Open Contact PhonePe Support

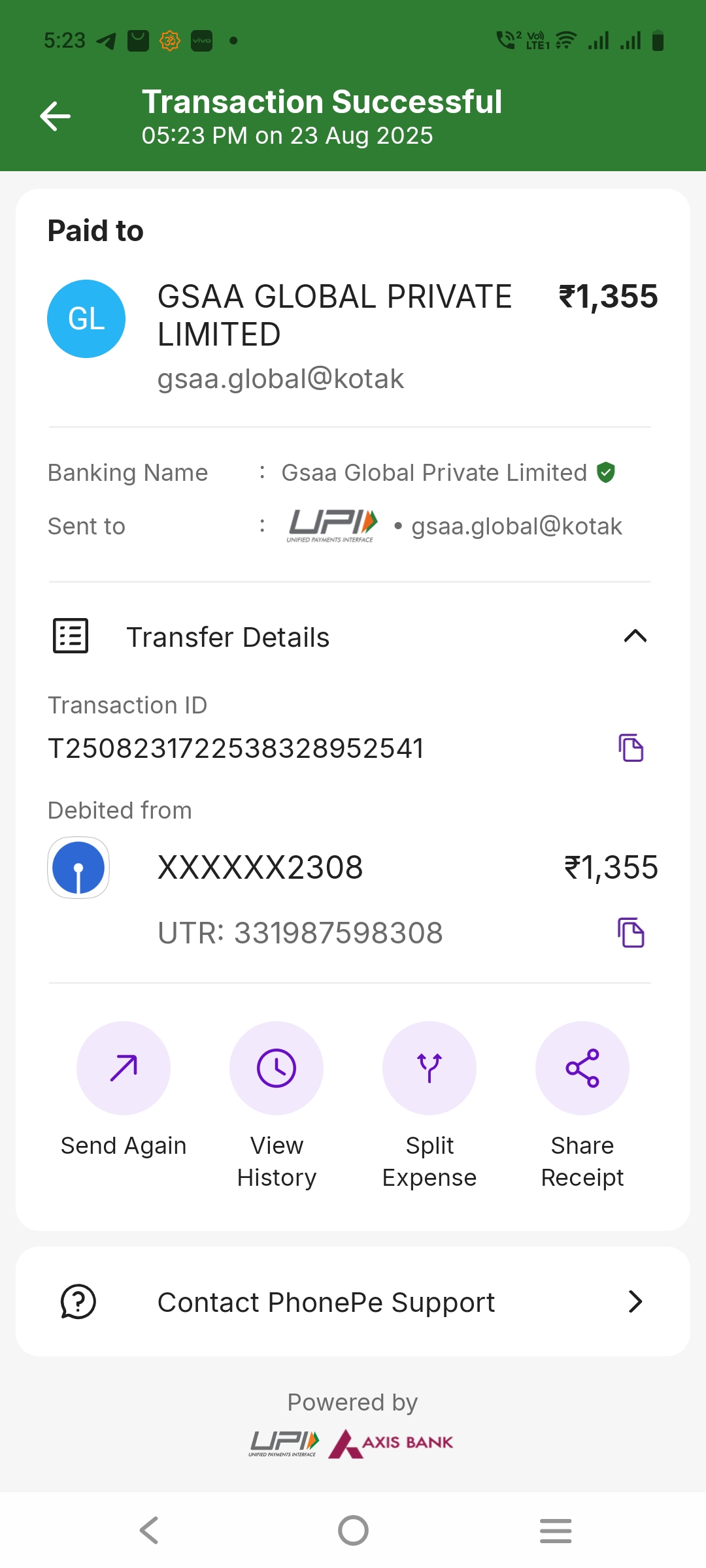pyautogui.click(x=353, y=1302)
